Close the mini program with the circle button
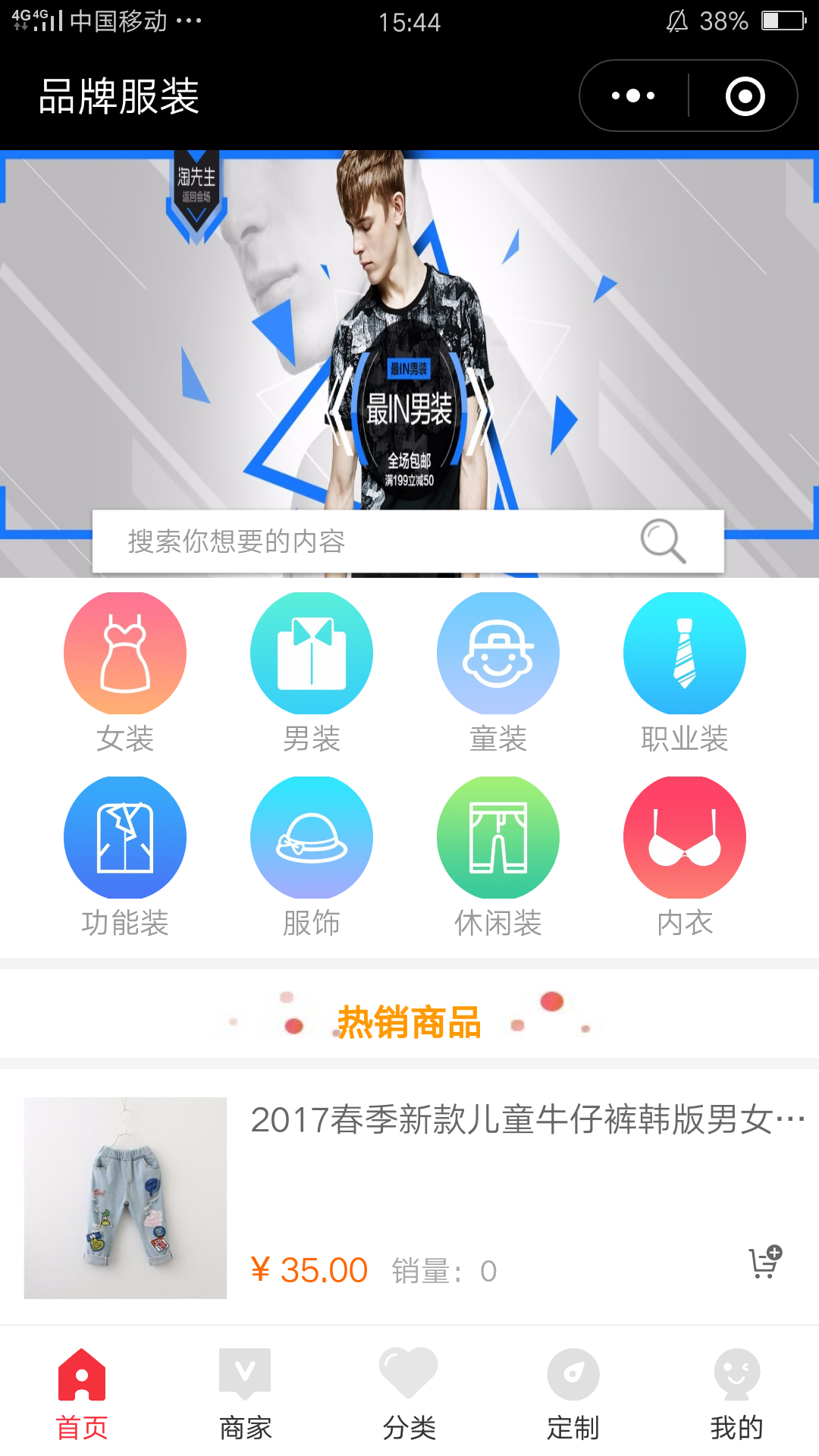This screenshot has height=1456, width=819. click(x=745, y=96)
